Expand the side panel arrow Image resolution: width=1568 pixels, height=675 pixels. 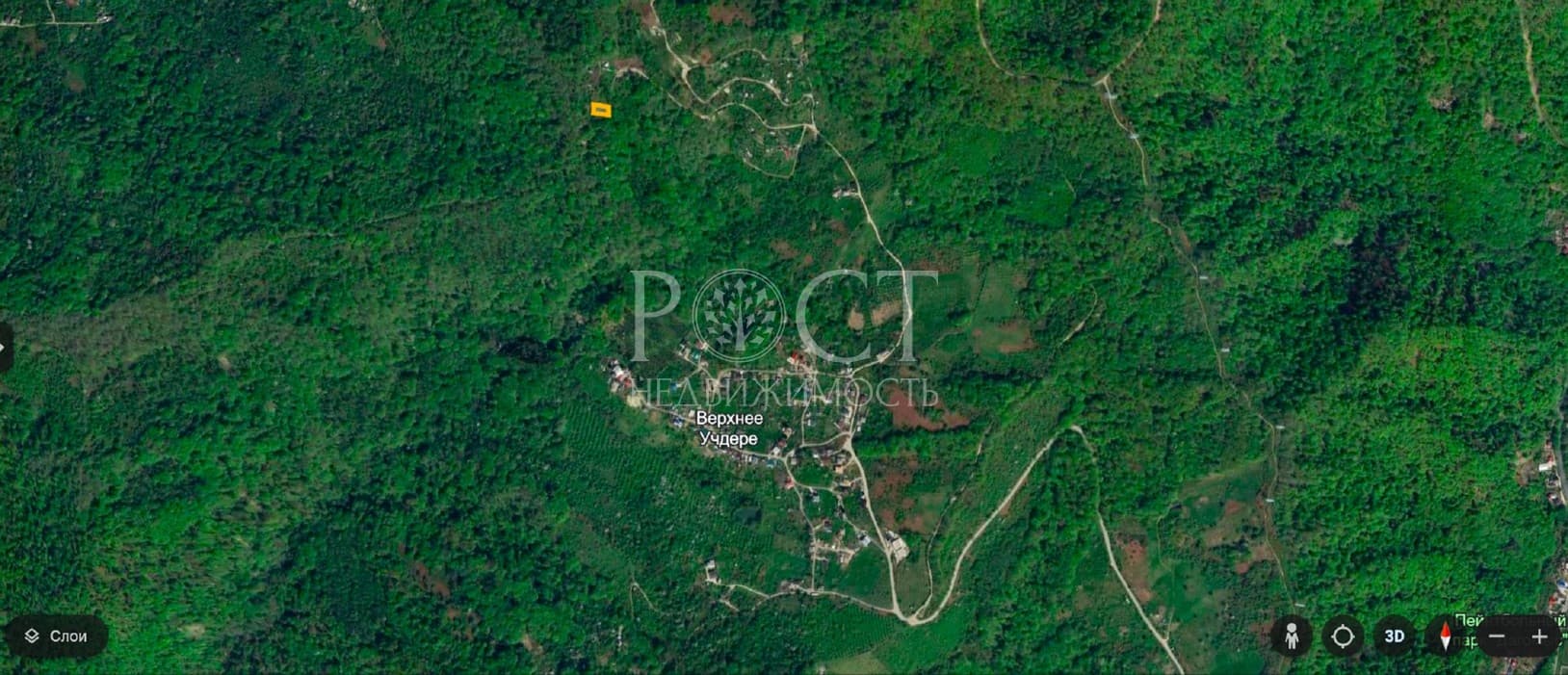click(4, 348)
